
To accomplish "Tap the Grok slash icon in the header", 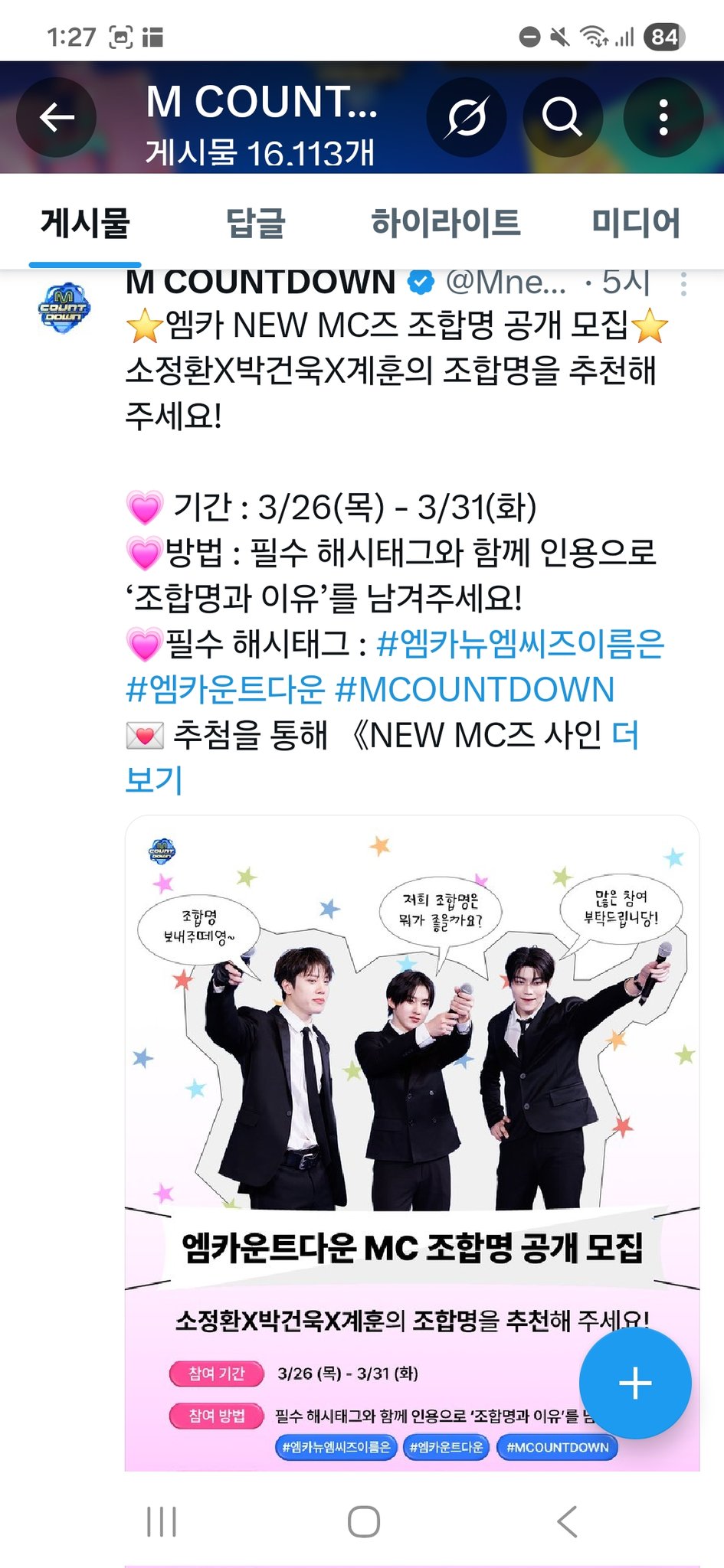I will (466, 117).
